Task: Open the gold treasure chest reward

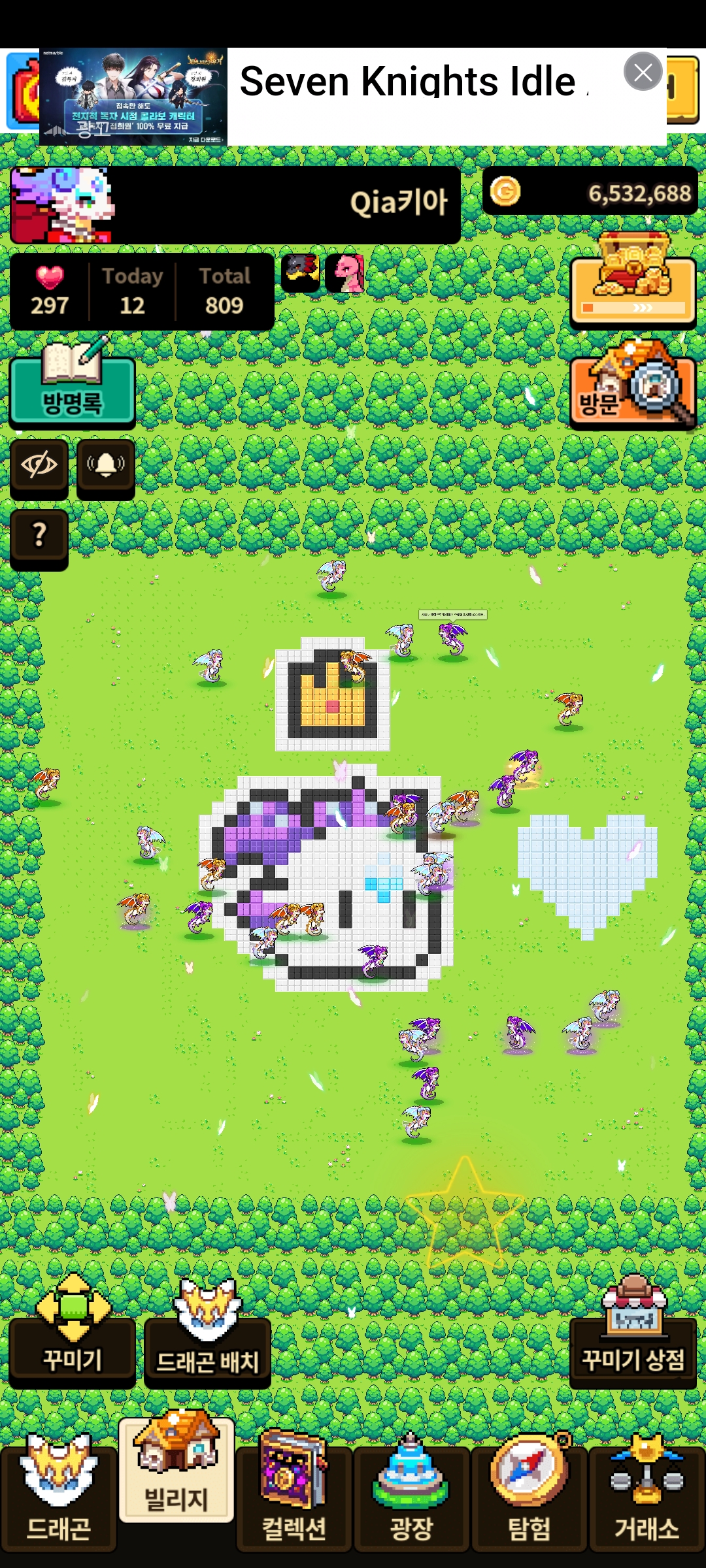Action: 632,282
